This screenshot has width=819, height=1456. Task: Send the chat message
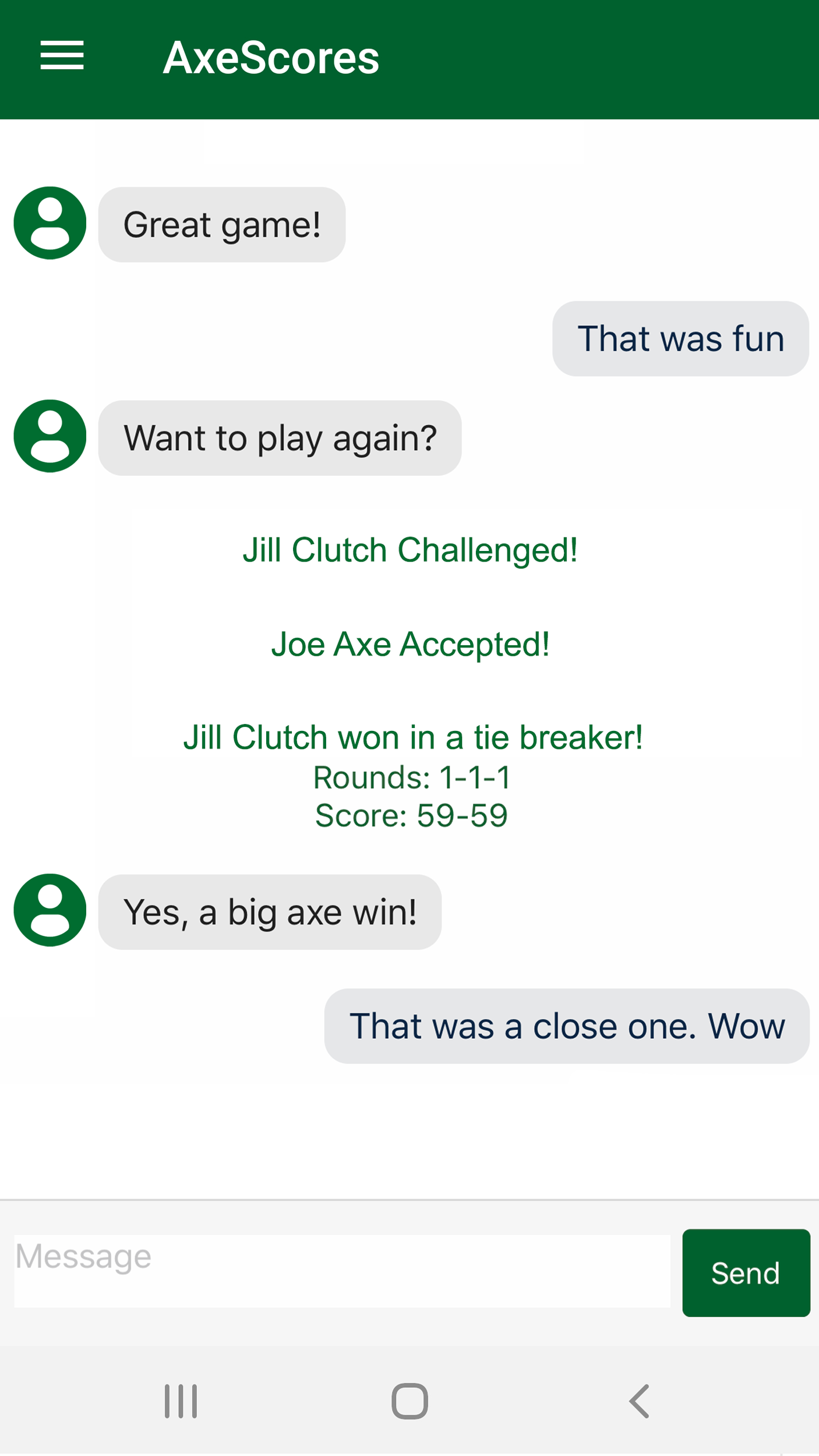point(746,1273)
